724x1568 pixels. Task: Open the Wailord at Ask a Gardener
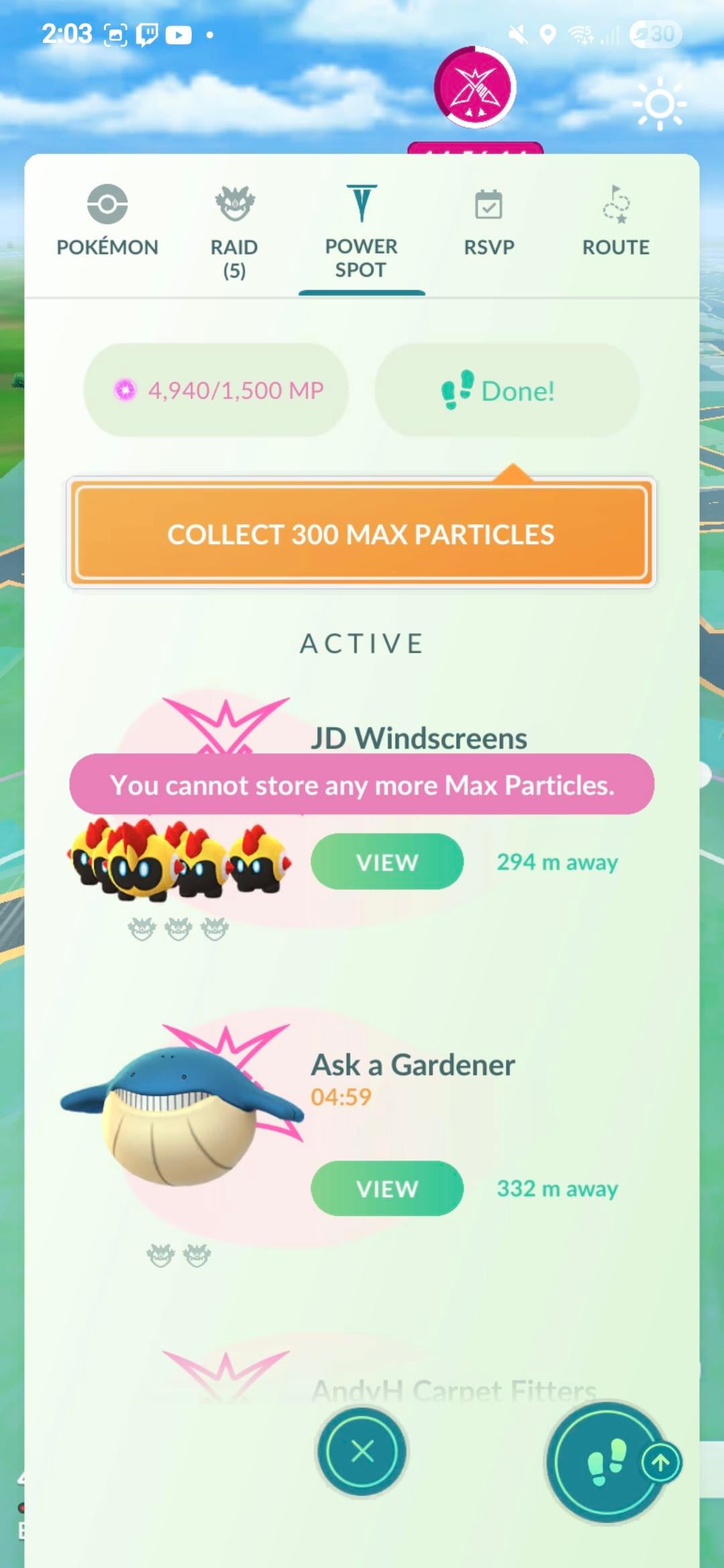click(x=181, y=1116)
